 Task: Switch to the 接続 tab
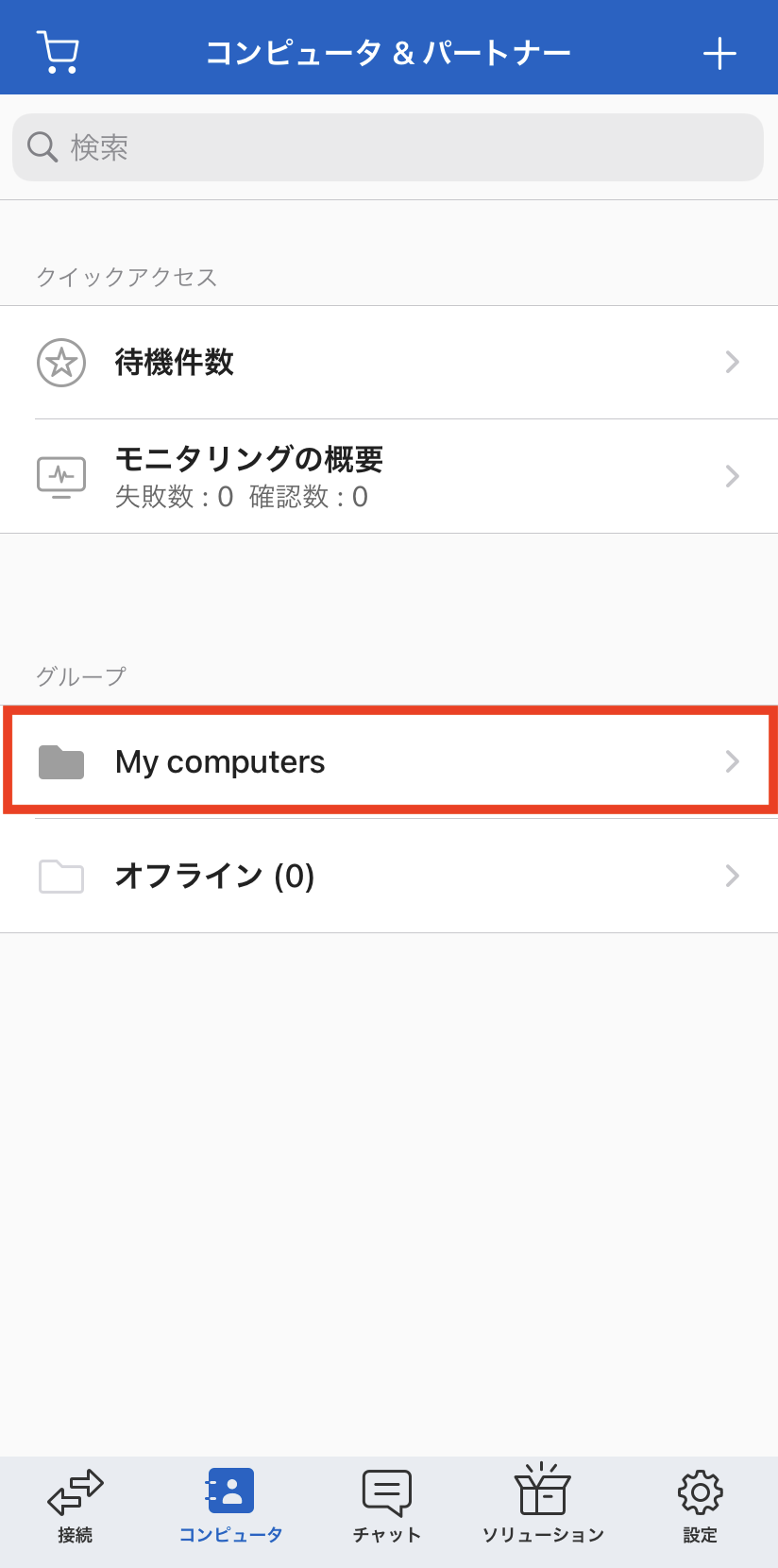pyautogui.click(x=76, y=1507)
